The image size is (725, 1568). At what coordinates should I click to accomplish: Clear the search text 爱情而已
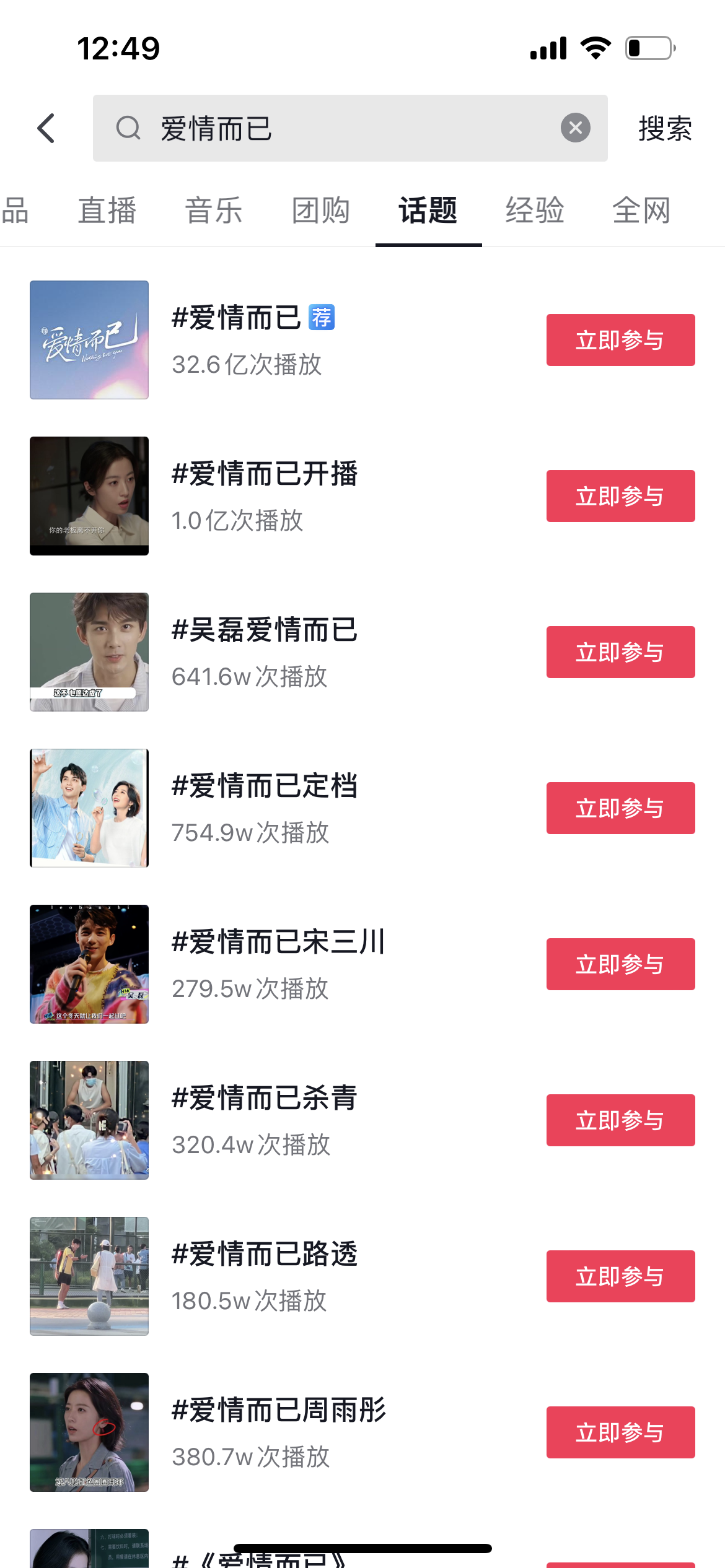tap(575, 128)
